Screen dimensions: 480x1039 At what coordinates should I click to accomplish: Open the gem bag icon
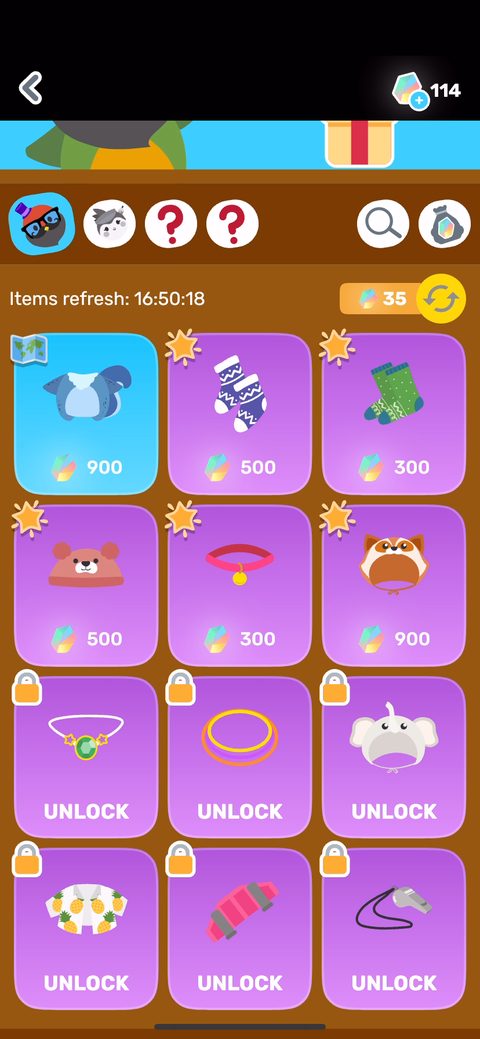[x=444, y=224]
